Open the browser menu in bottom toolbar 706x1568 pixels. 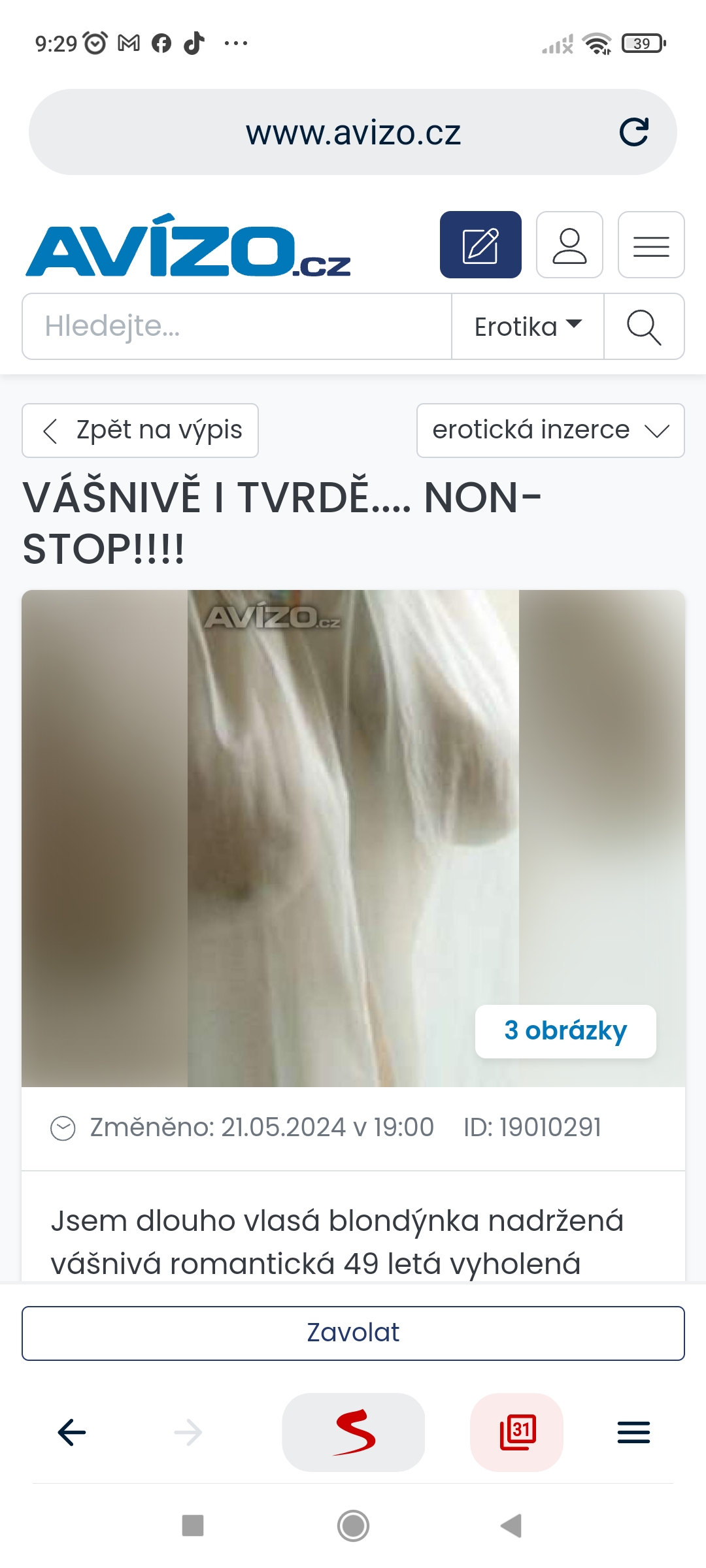click(x=633, y=1433)
